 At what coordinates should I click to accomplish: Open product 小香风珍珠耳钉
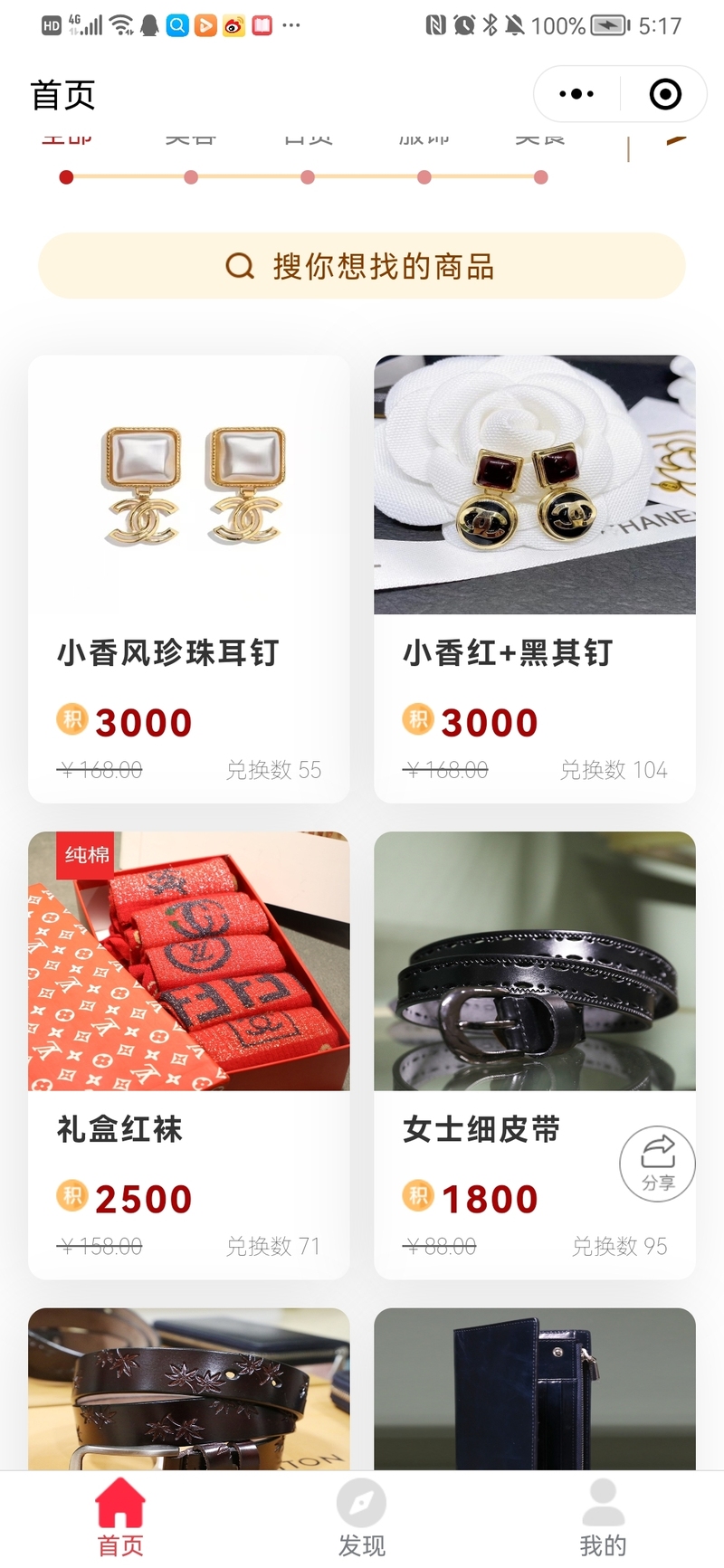point(189,578)
